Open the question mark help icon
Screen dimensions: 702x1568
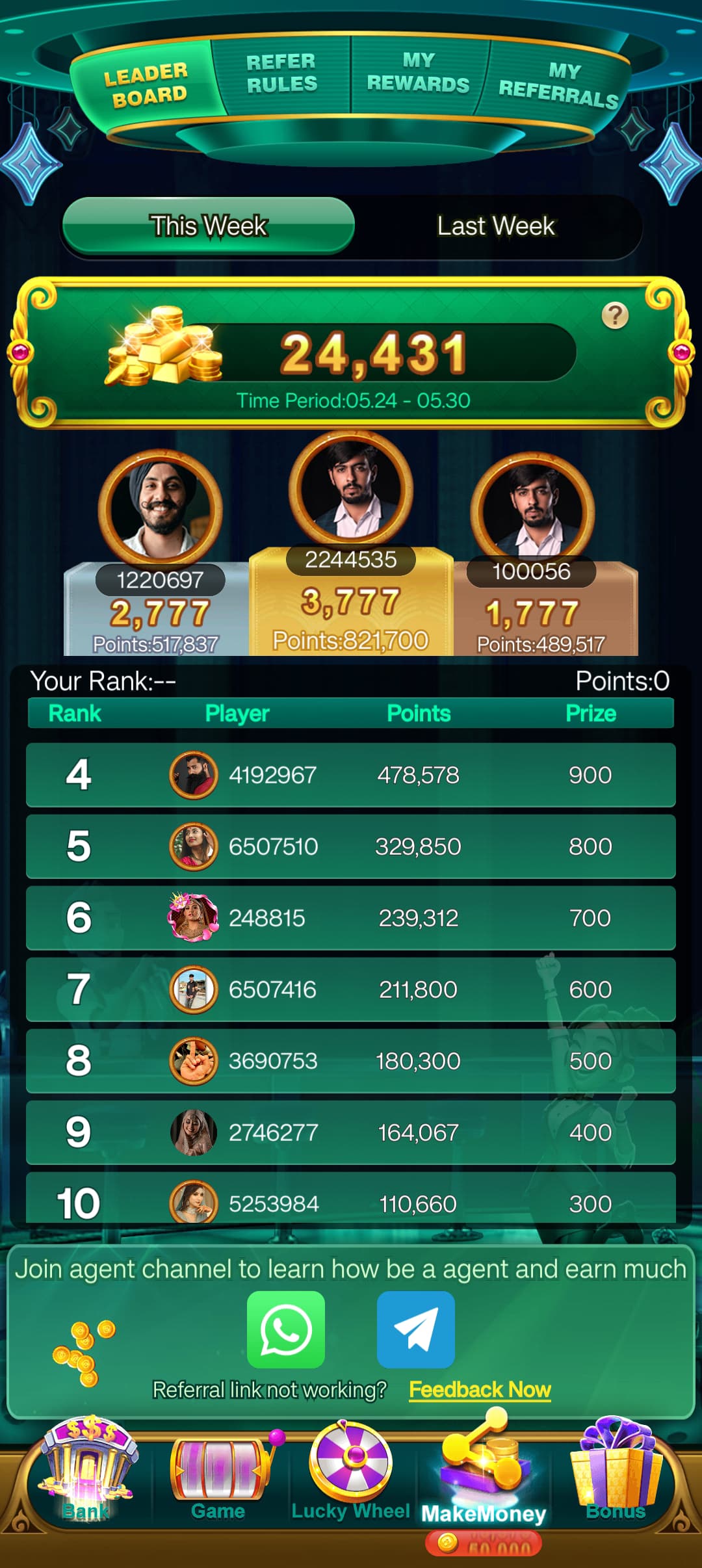point(615,316)
